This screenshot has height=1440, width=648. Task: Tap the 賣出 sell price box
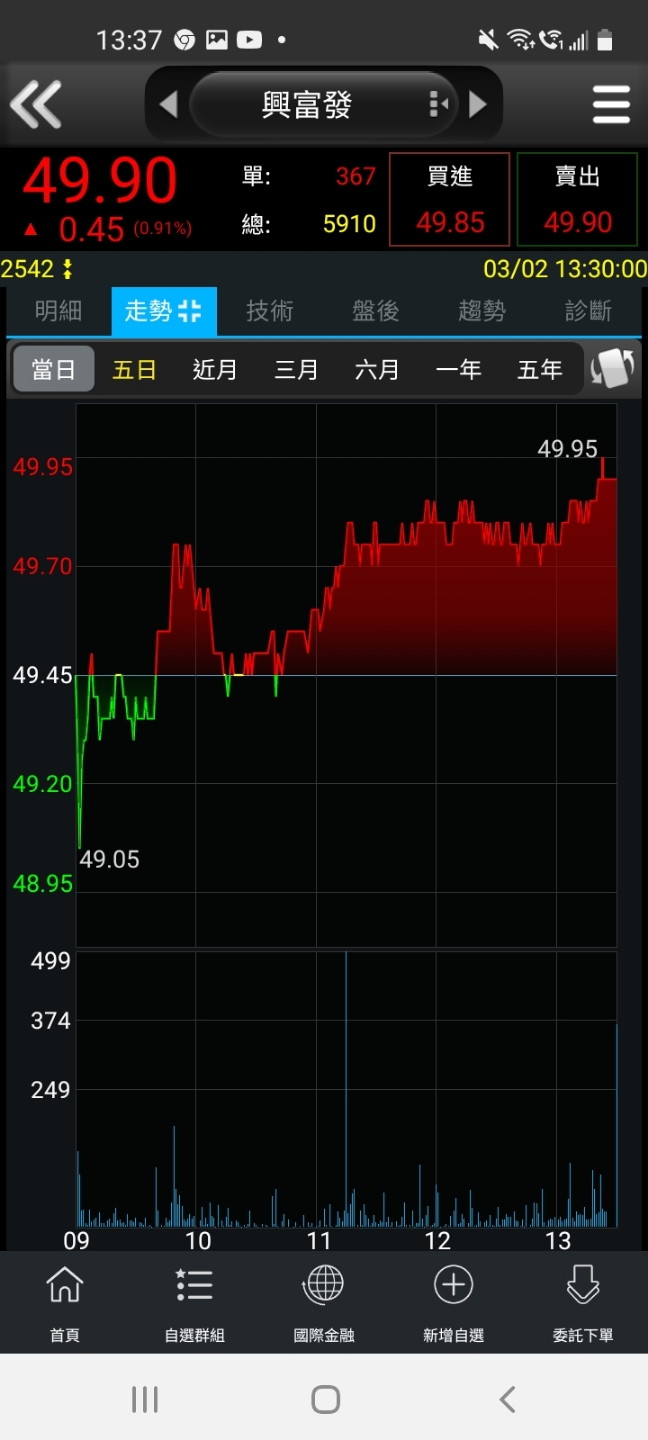coord(577,199)
